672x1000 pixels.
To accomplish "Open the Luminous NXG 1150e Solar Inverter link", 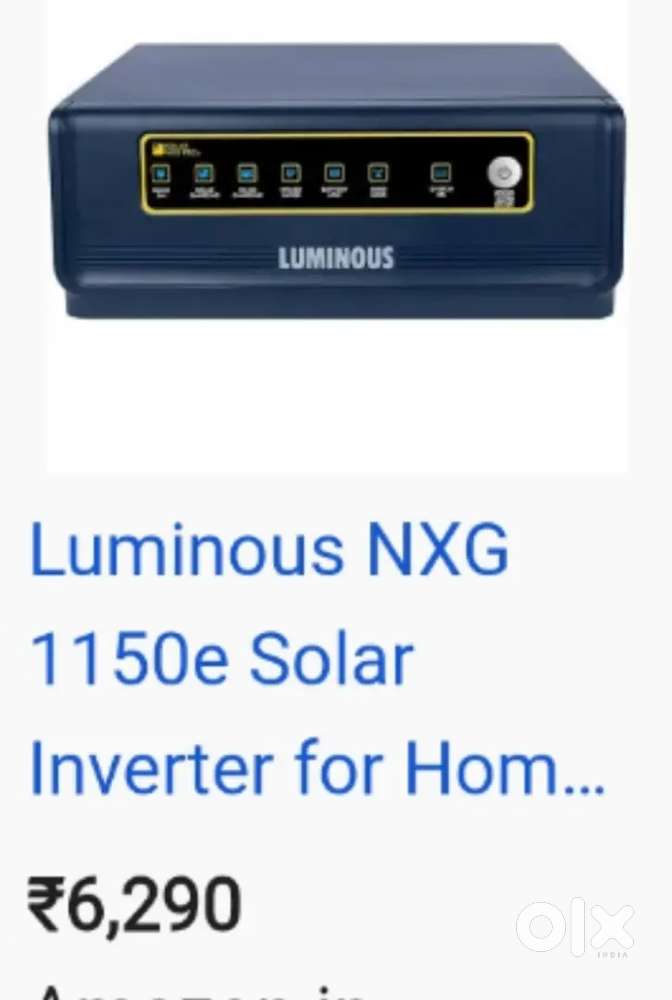I will click(x=270, y=660).
